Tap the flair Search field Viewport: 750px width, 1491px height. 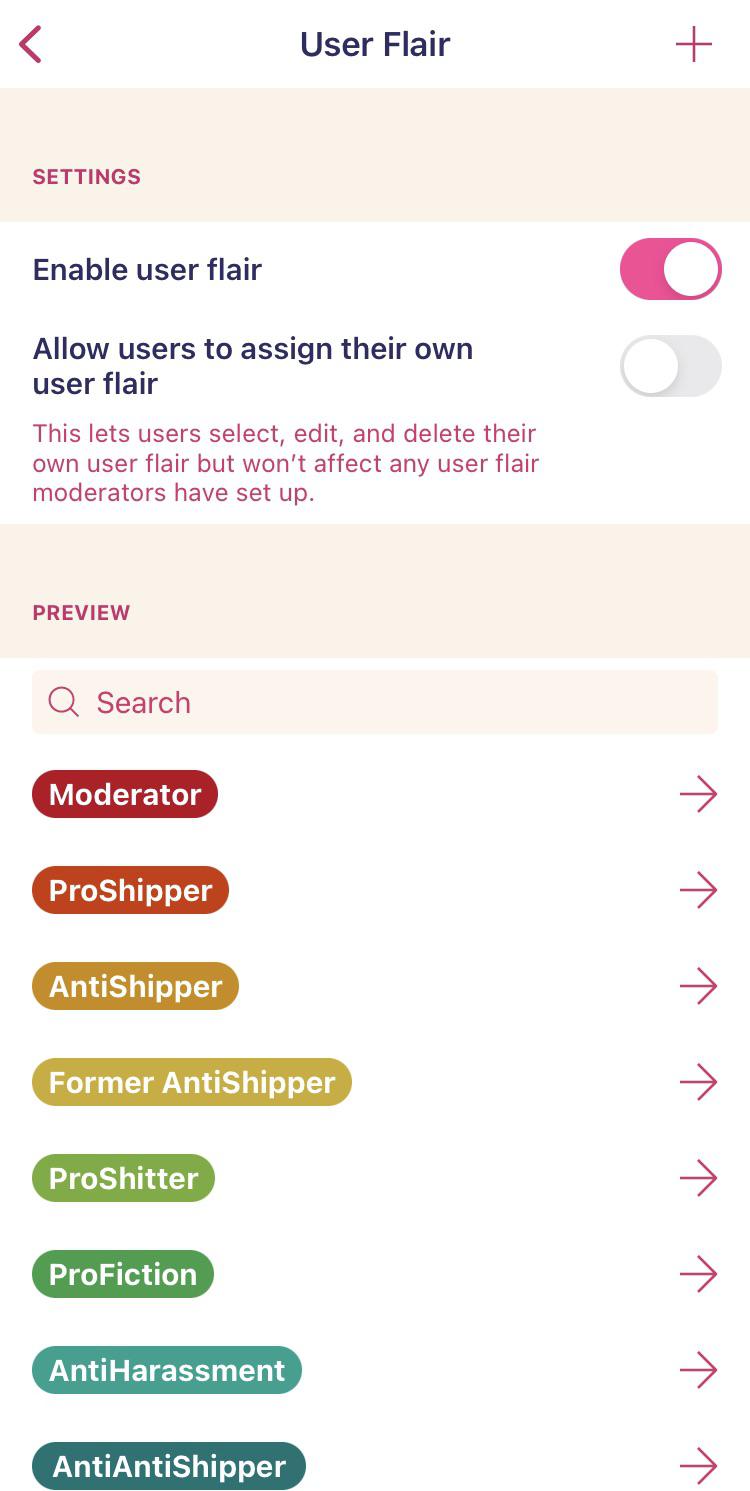click(x=375, y=702)
